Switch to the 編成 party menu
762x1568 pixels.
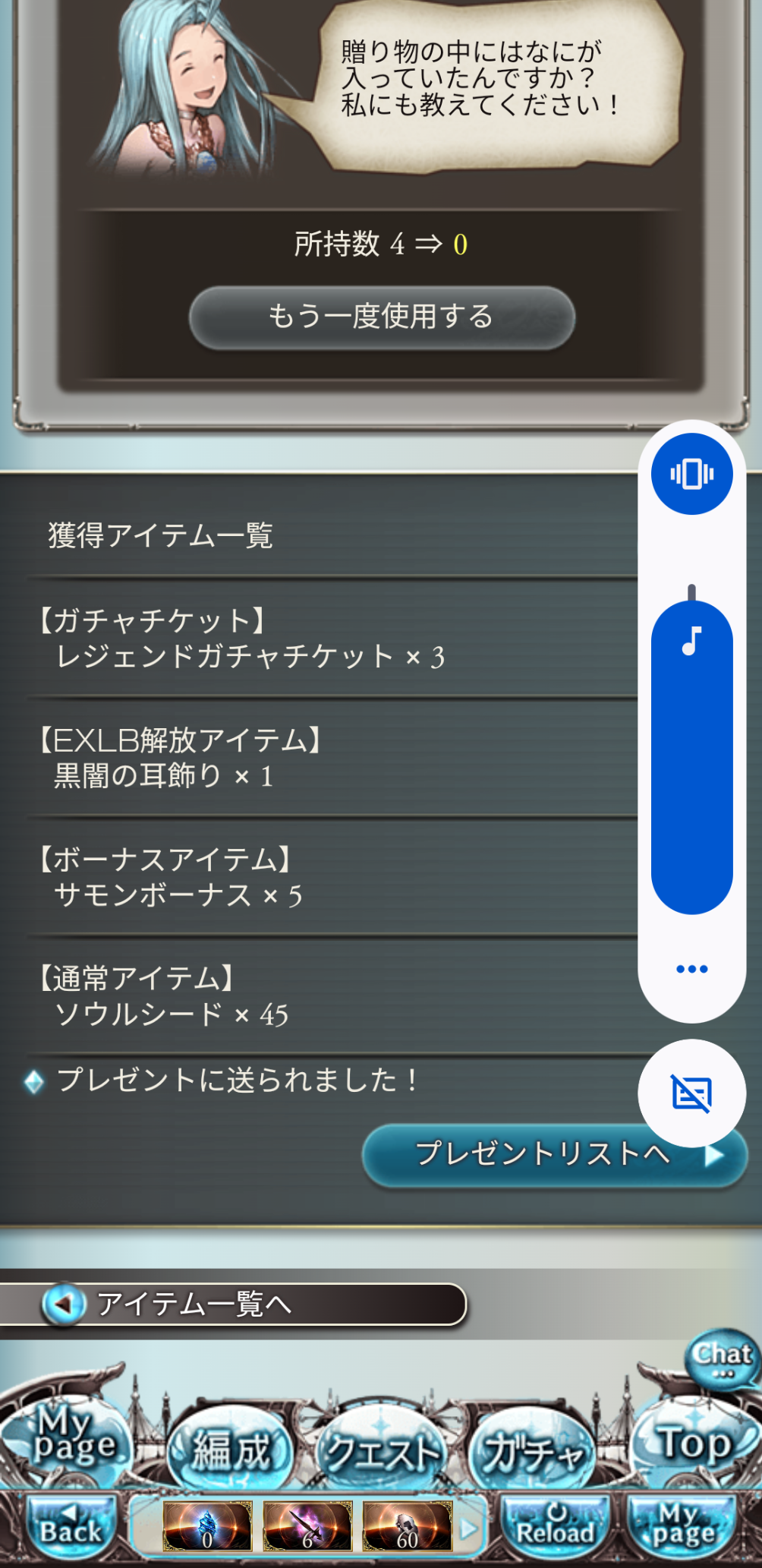pos(231,1449)
